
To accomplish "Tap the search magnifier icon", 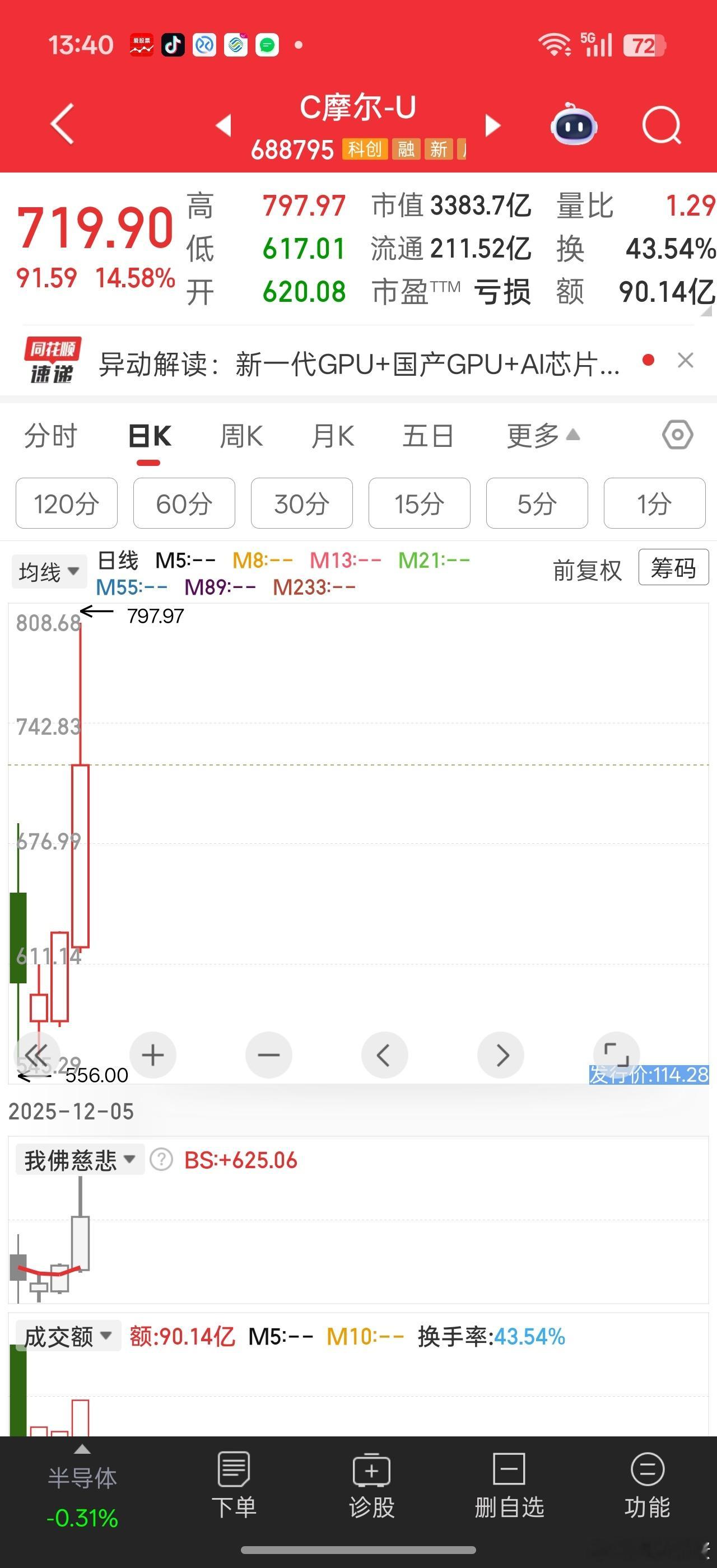I will coord(662,124).
